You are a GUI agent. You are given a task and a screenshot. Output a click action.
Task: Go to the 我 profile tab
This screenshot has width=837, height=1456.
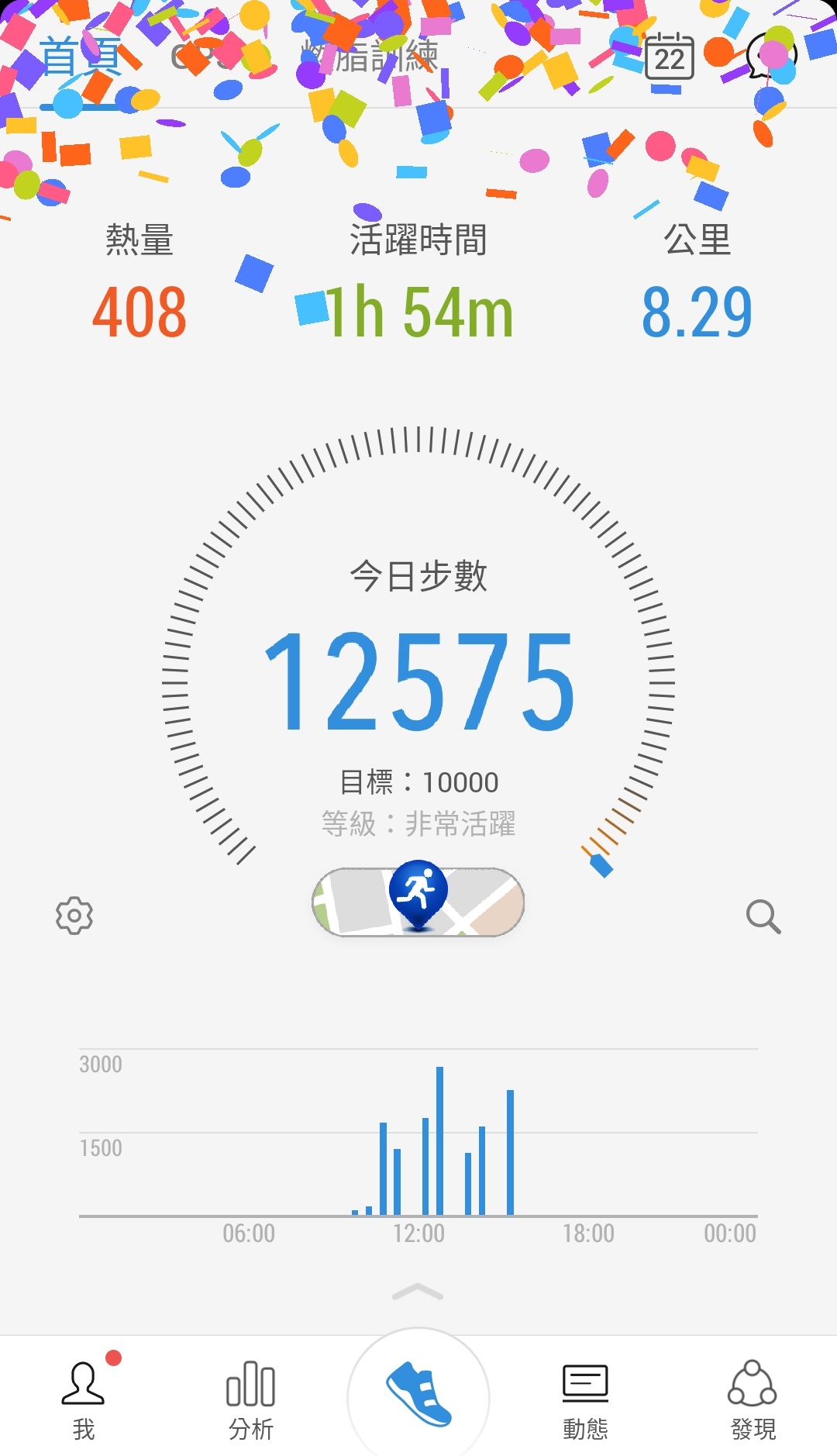click(83, 1399)
